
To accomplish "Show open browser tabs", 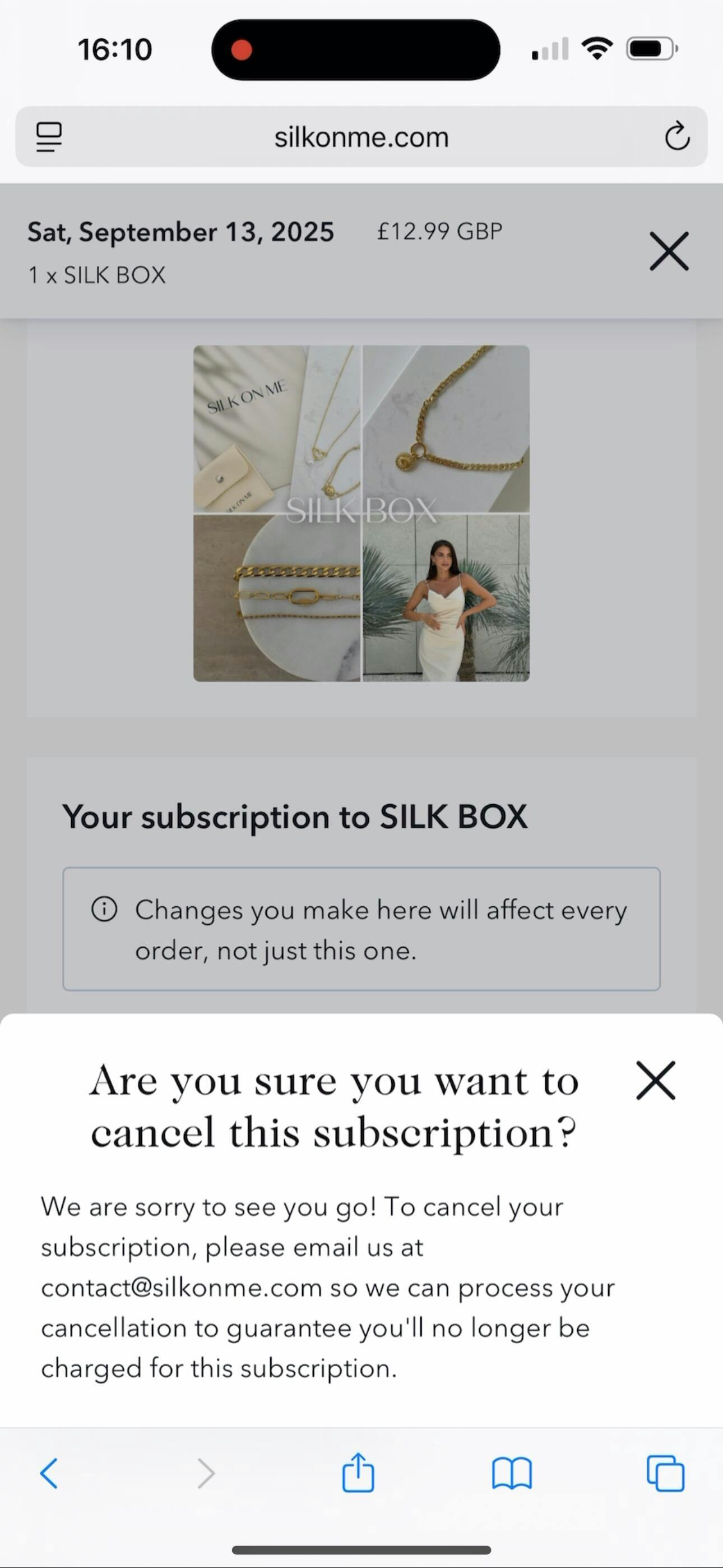I will coord(665,1474).
